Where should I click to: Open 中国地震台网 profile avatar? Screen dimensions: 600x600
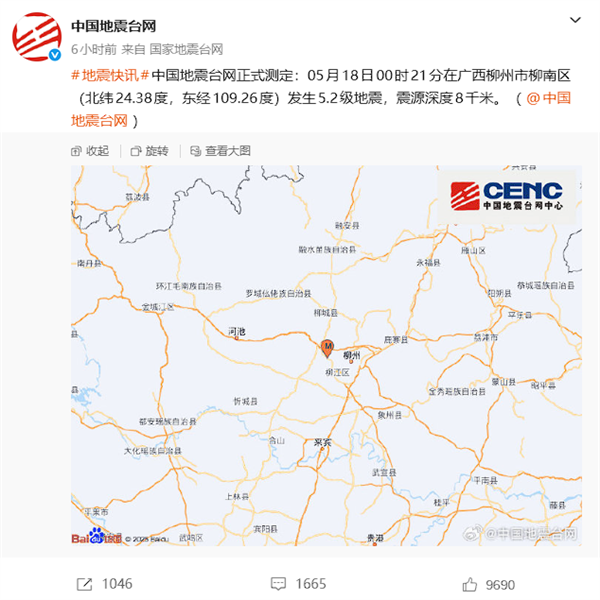click(37, 37)
